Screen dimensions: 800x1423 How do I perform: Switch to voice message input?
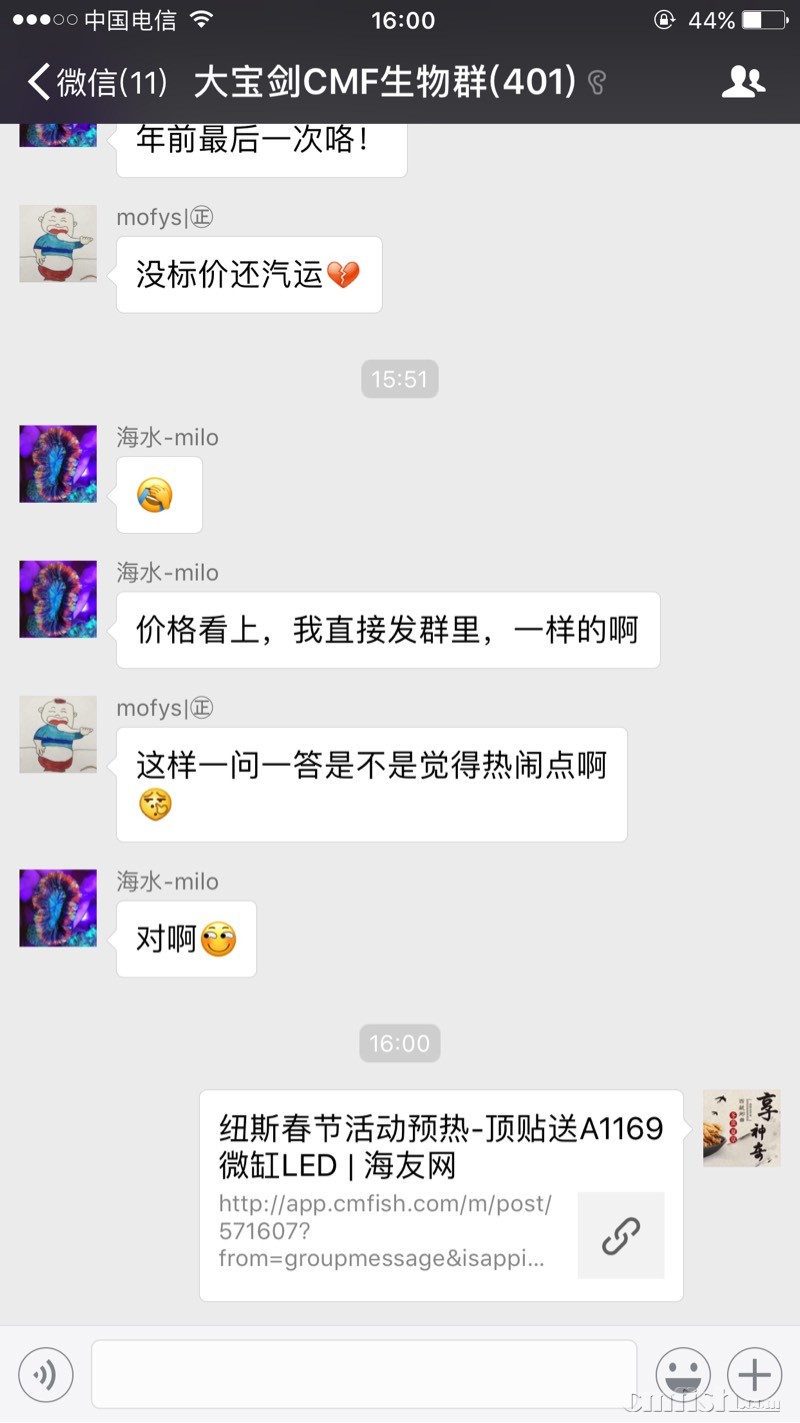46,1375
